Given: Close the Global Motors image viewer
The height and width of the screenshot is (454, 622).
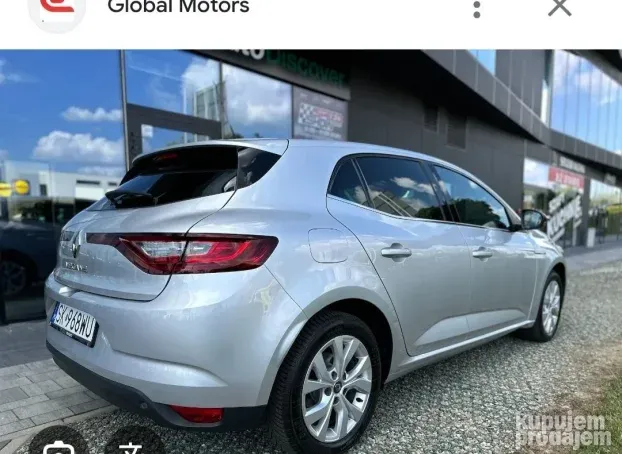Looking at the screenshot, I should coord(560,8).
